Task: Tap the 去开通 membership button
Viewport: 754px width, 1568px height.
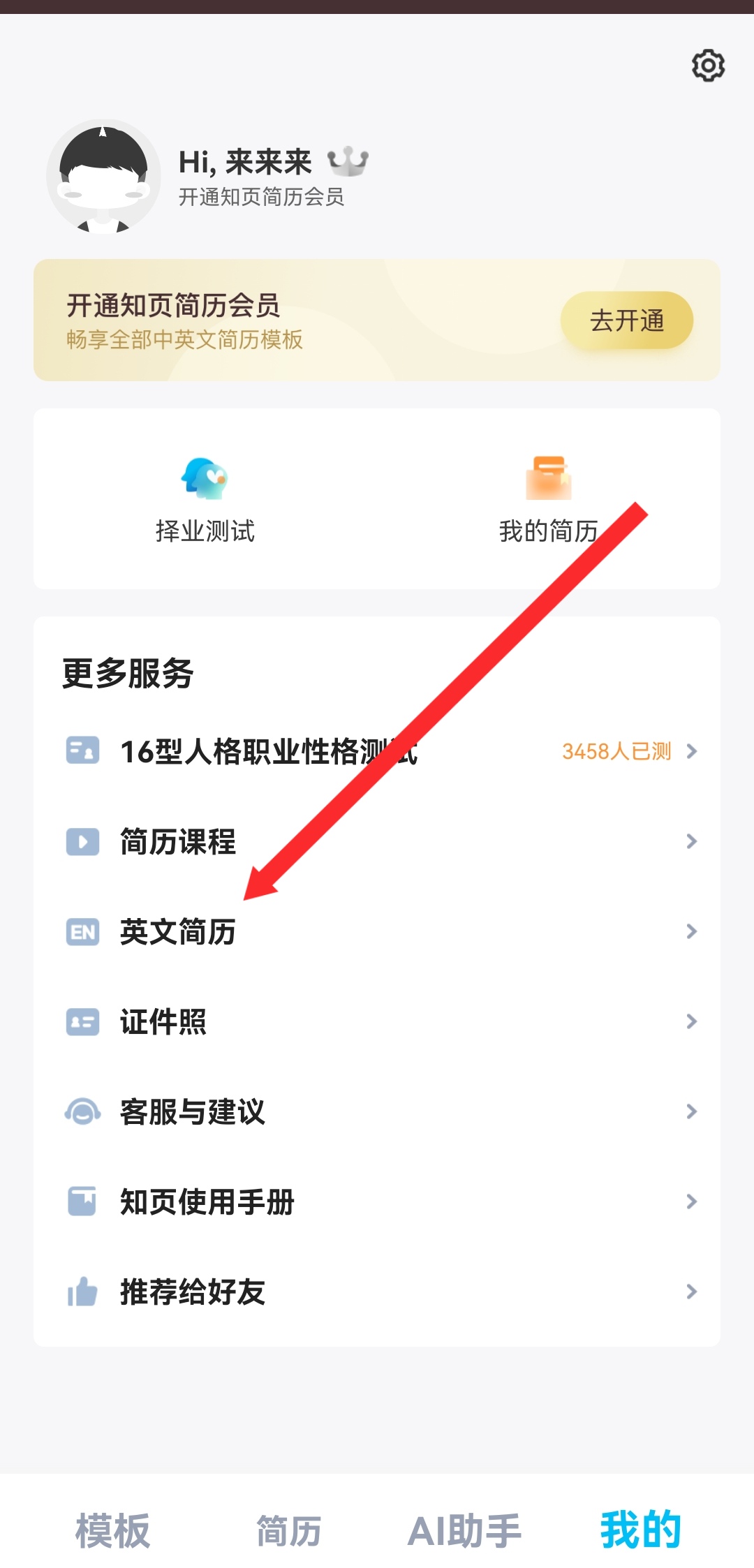Action: click(626, 320)
